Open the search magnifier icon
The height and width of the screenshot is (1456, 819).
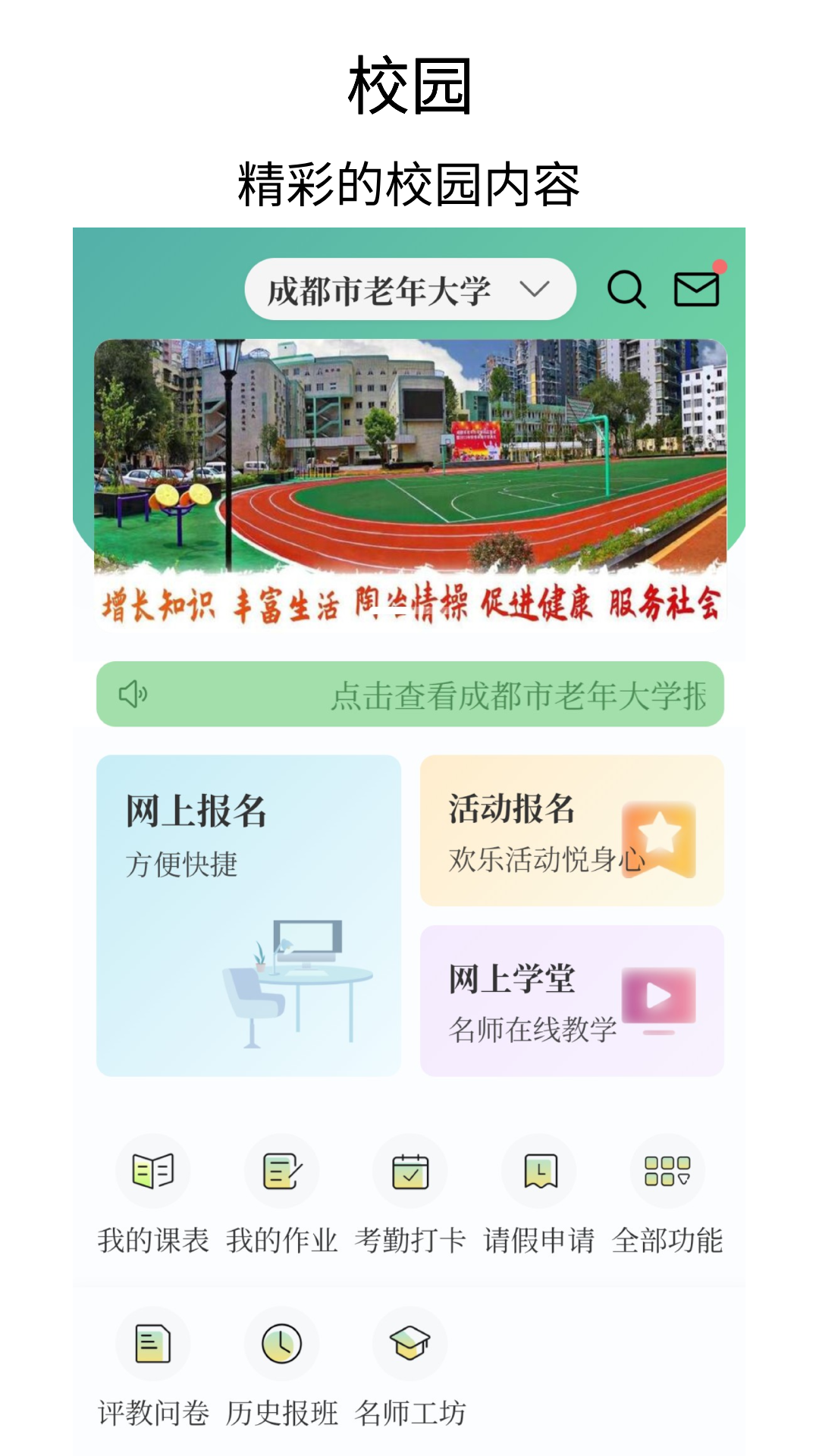(x=626, y=290)
